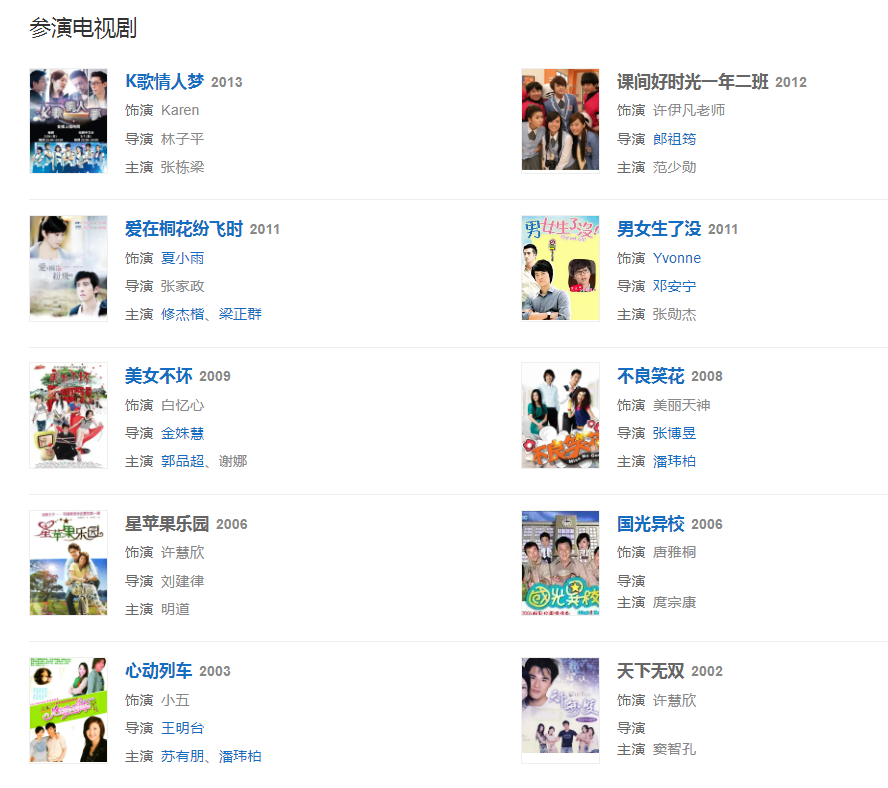Open 国光异校 drama entry
Screen dimensions: 888x788
(650, 524)
